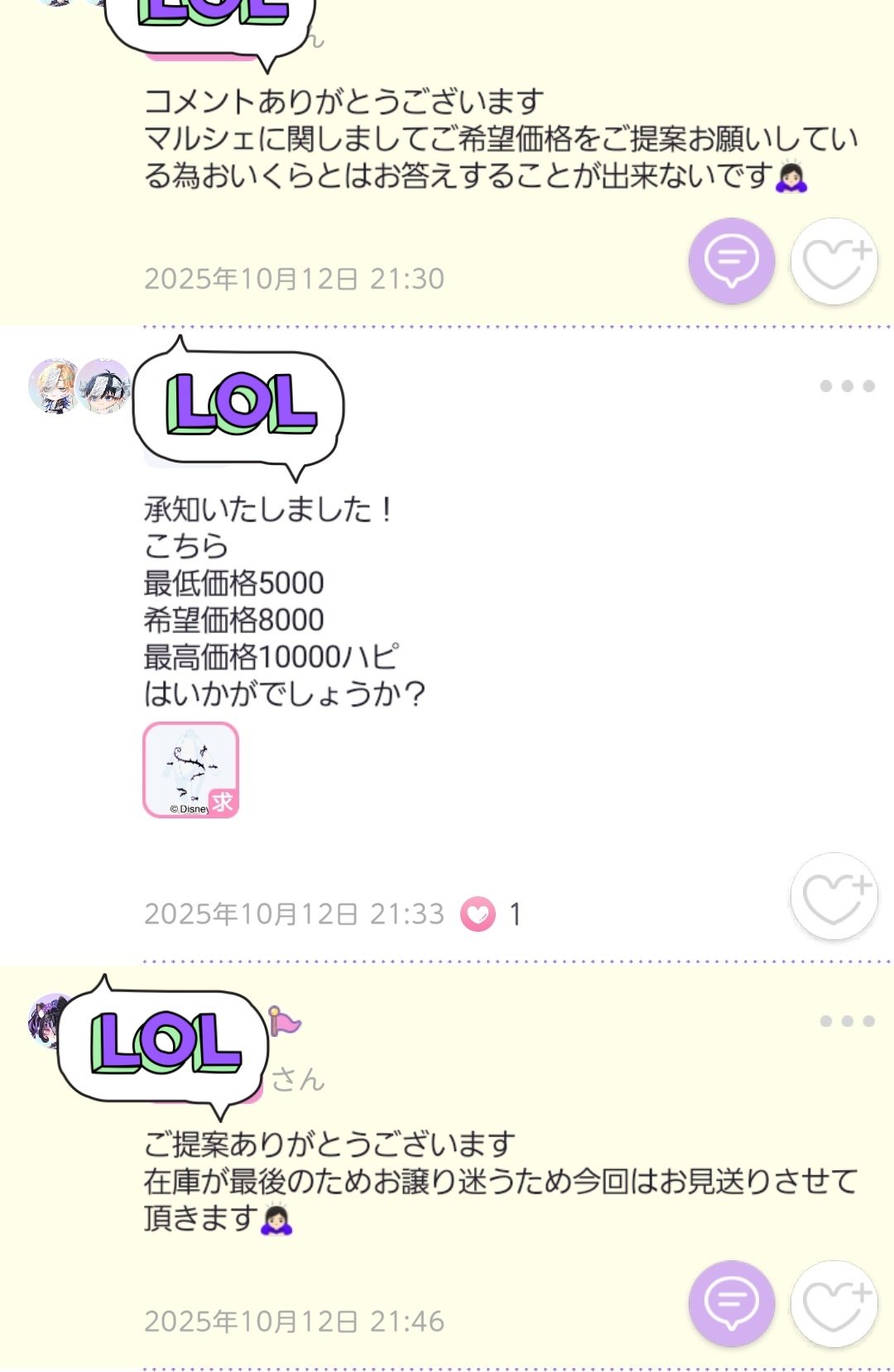The width and height of the screenshot is (894, 1372).
Task: Like the comment posted at 21:30
Action: click(x=834, y=261)
